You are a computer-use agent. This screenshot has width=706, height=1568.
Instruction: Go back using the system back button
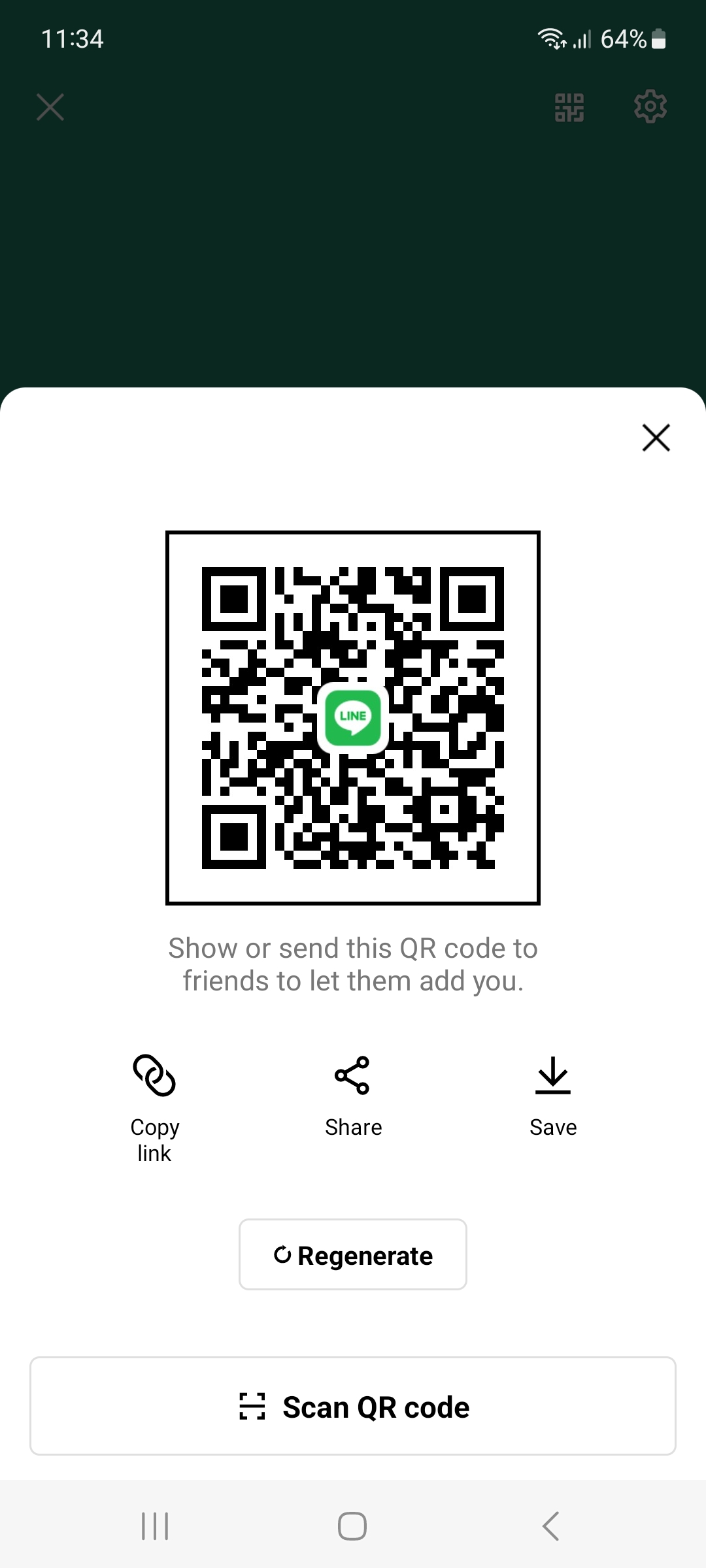coord(550,1526)
